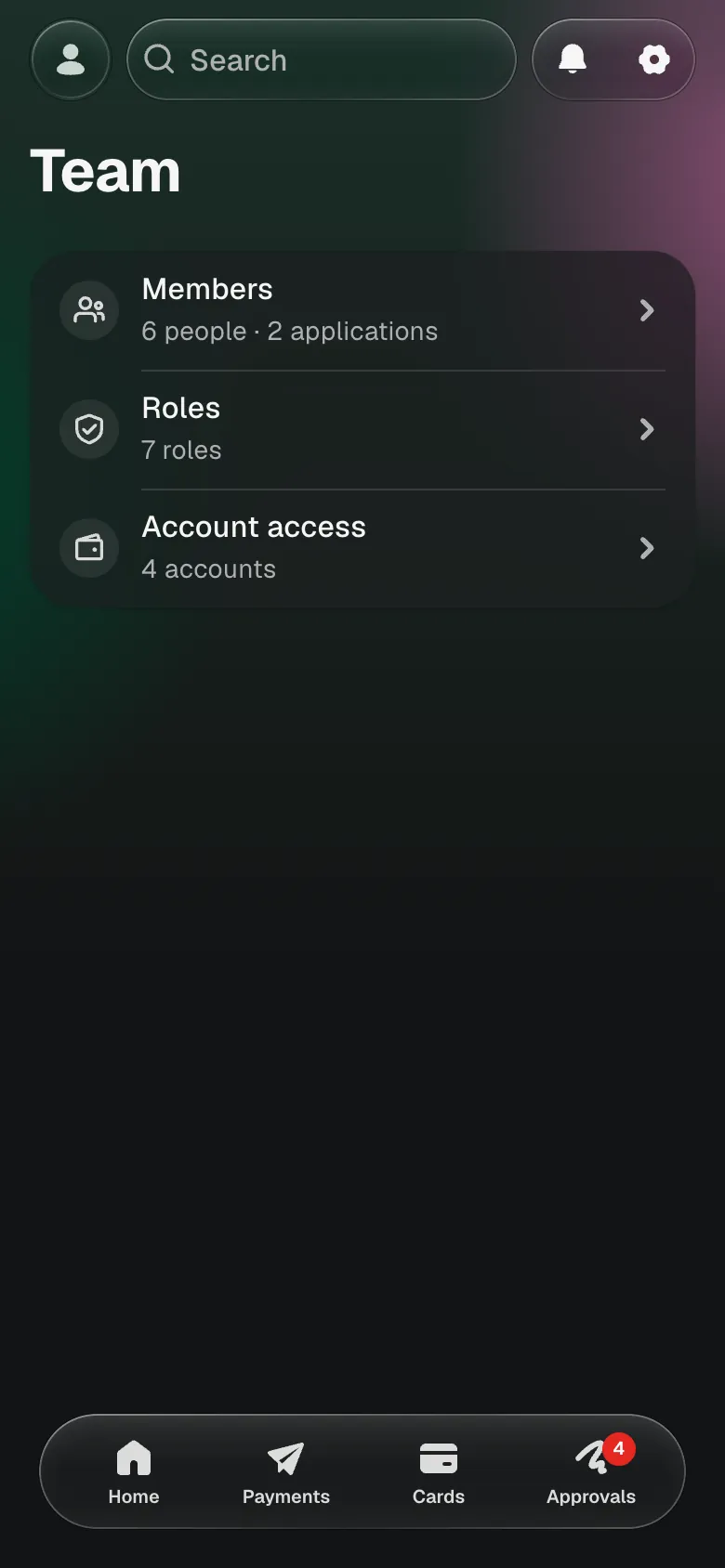The width and height of the screenshot is (725, 1568).
Task: Open the notifications bell
Action: (x=573, y=59)
